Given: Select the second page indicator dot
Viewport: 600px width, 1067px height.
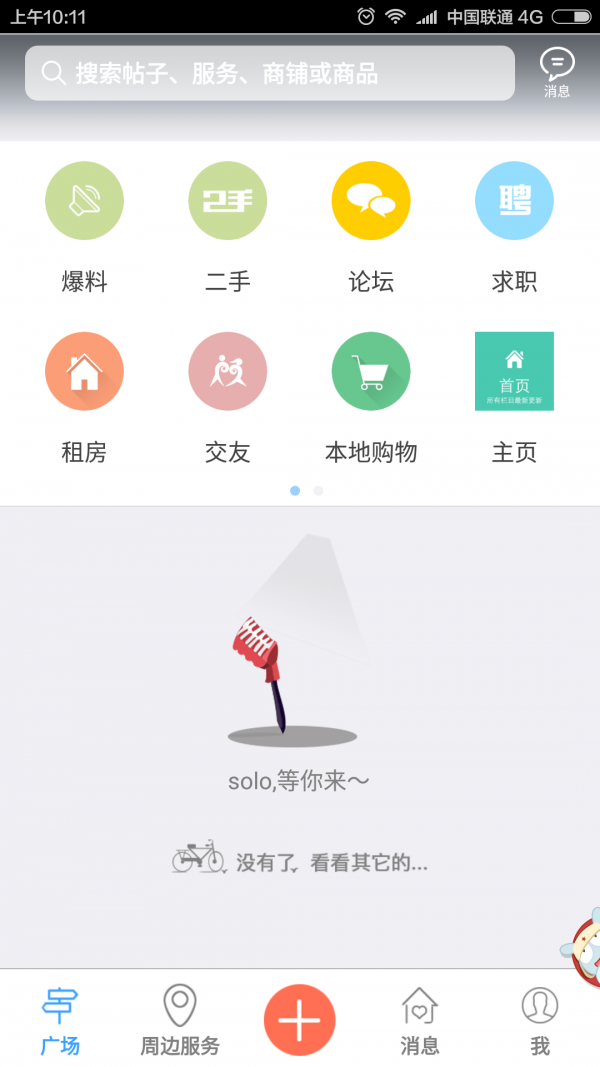Looking at the screenshot, I should pos(318,491).
